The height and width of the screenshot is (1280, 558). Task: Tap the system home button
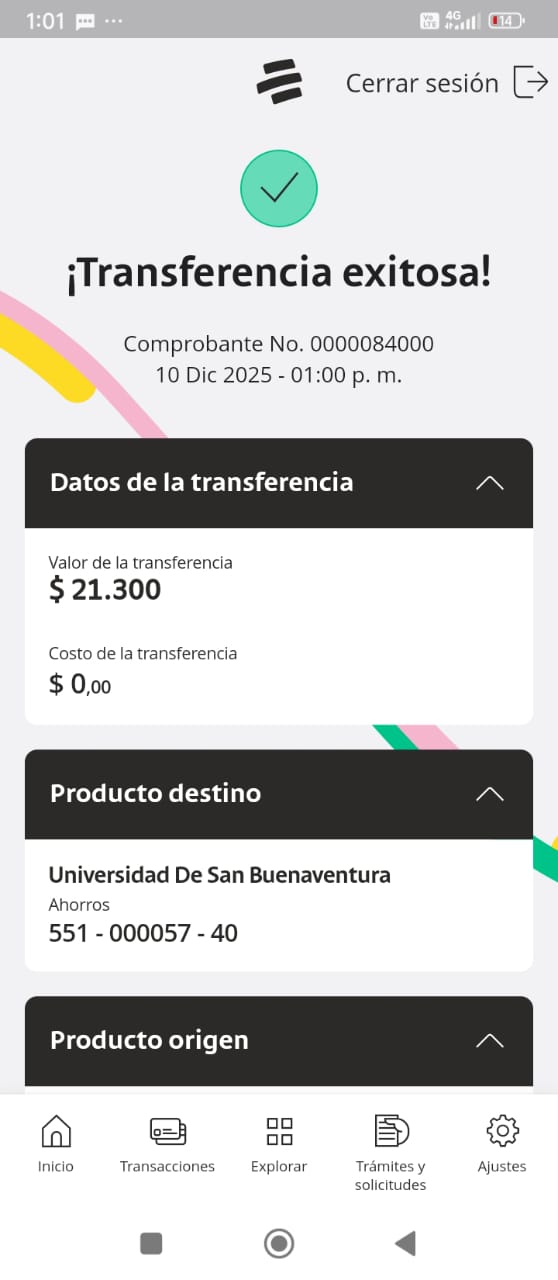click(x=279, y=1243)
